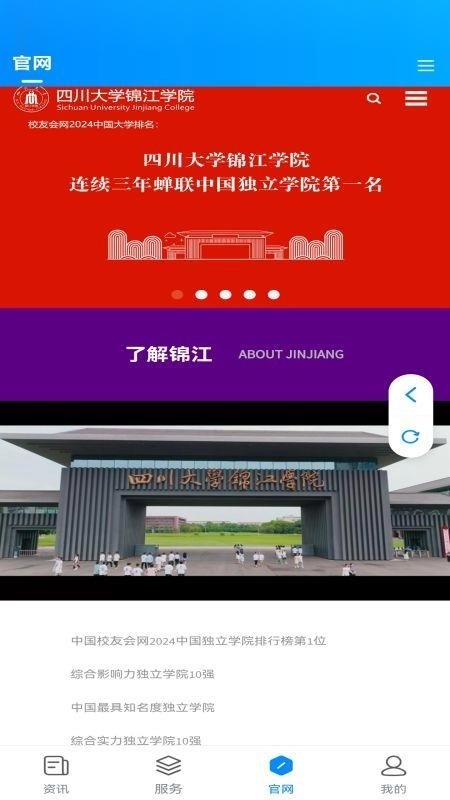
Task: Jump to the last banner slide dot
Action: click(x=274, y=294)
